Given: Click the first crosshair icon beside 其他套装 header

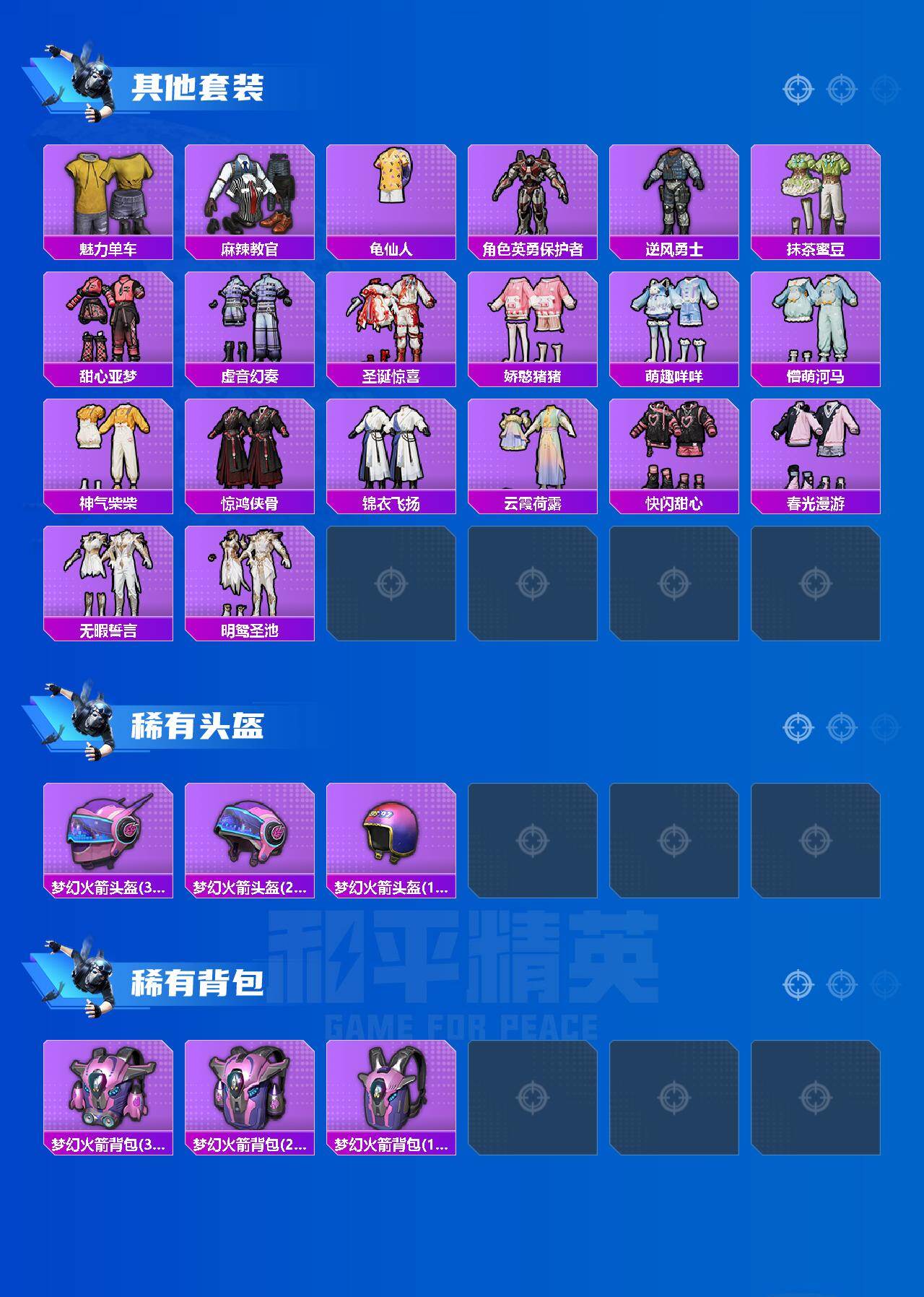Looking at the screenshot, I should (797, 90).
